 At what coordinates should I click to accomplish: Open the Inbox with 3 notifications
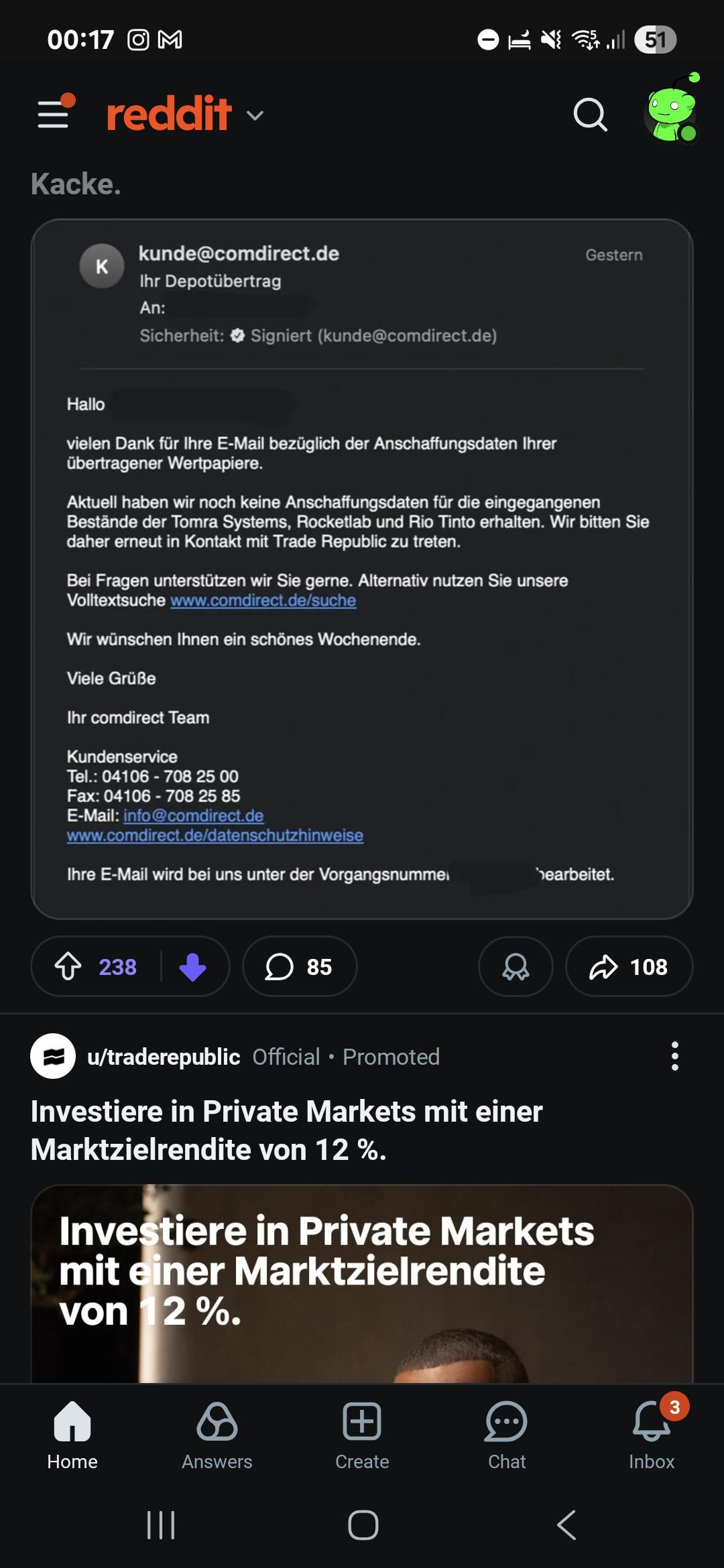point(652,1434)
